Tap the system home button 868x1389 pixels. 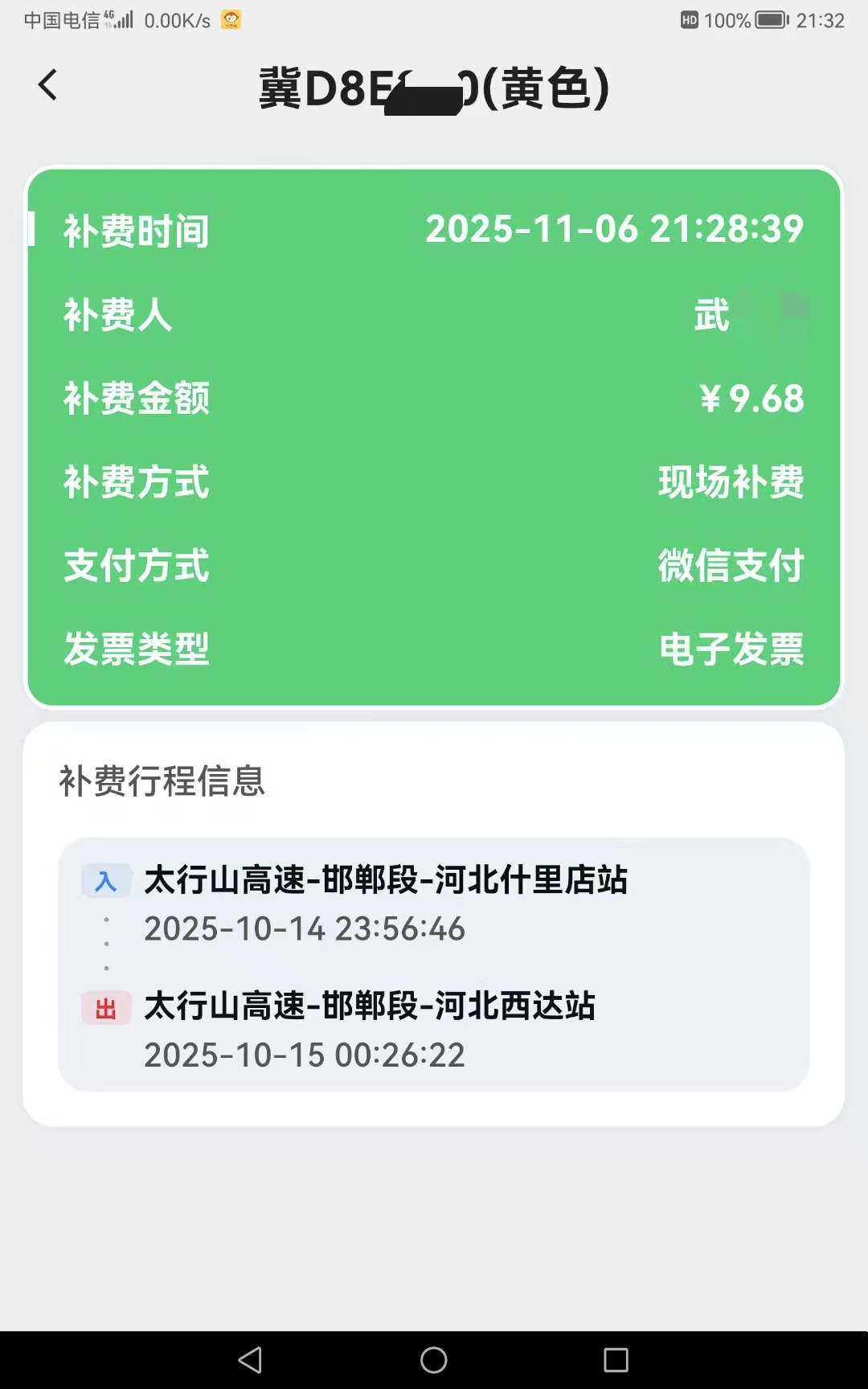click(434, 1359)
